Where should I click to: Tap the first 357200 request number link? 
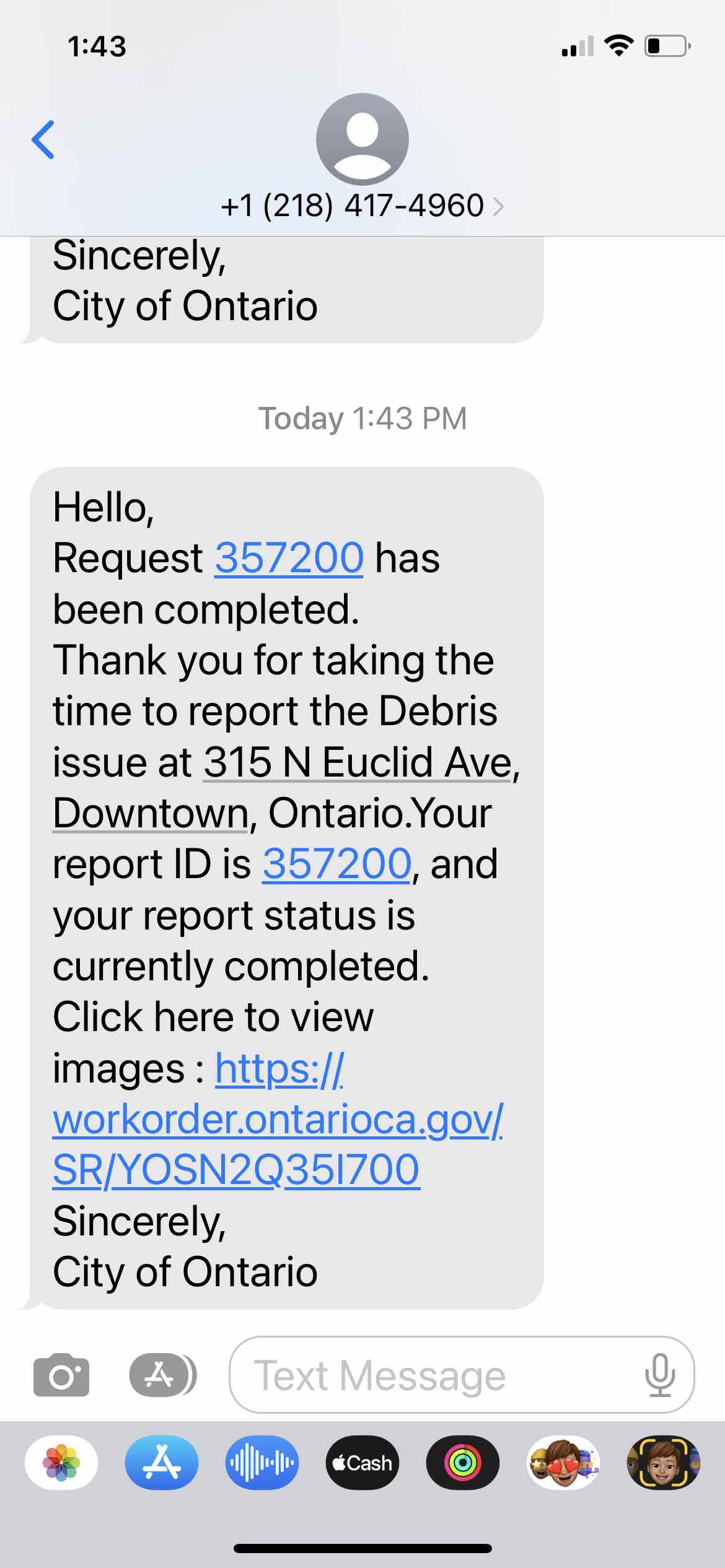(289, 558)
